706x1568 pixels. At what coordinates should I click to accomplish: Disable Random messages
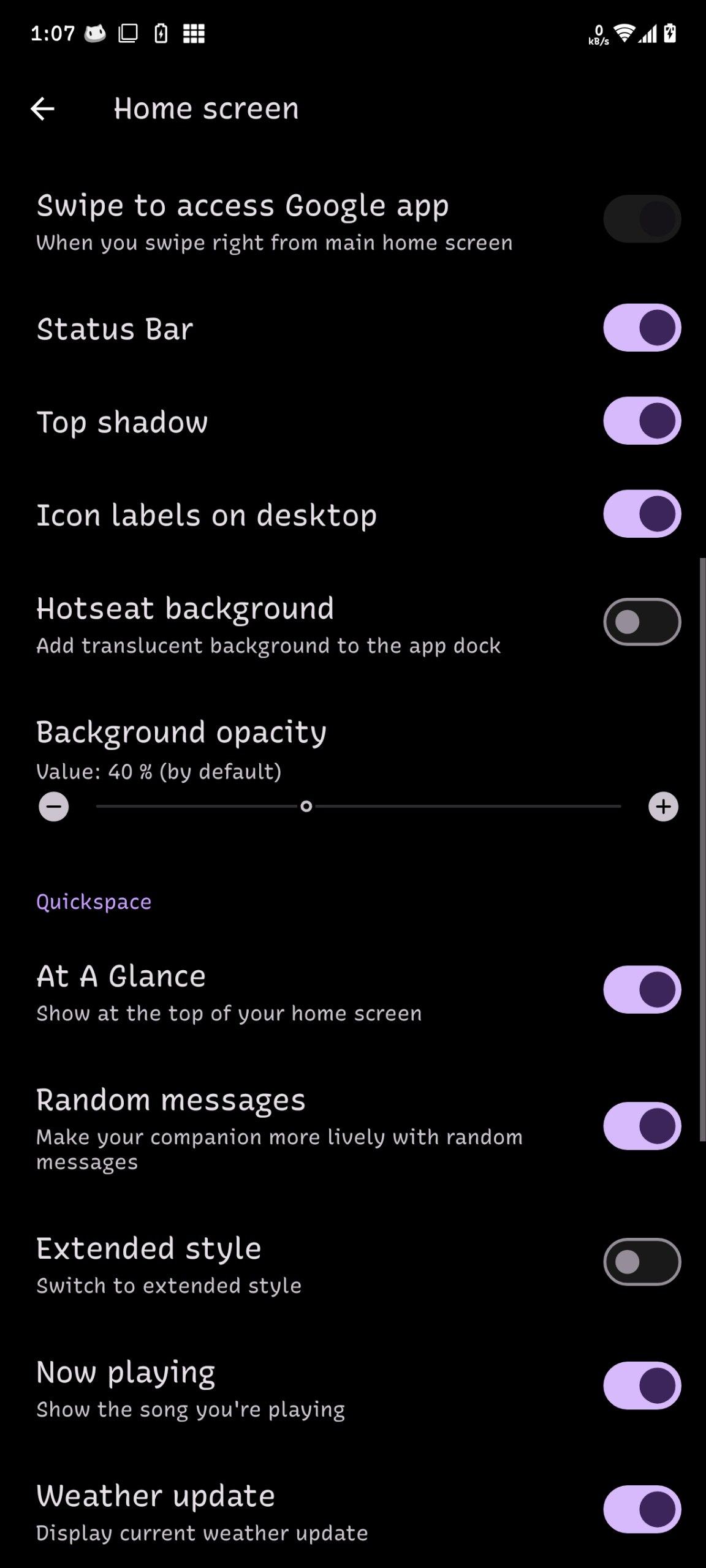[642, 1126]
